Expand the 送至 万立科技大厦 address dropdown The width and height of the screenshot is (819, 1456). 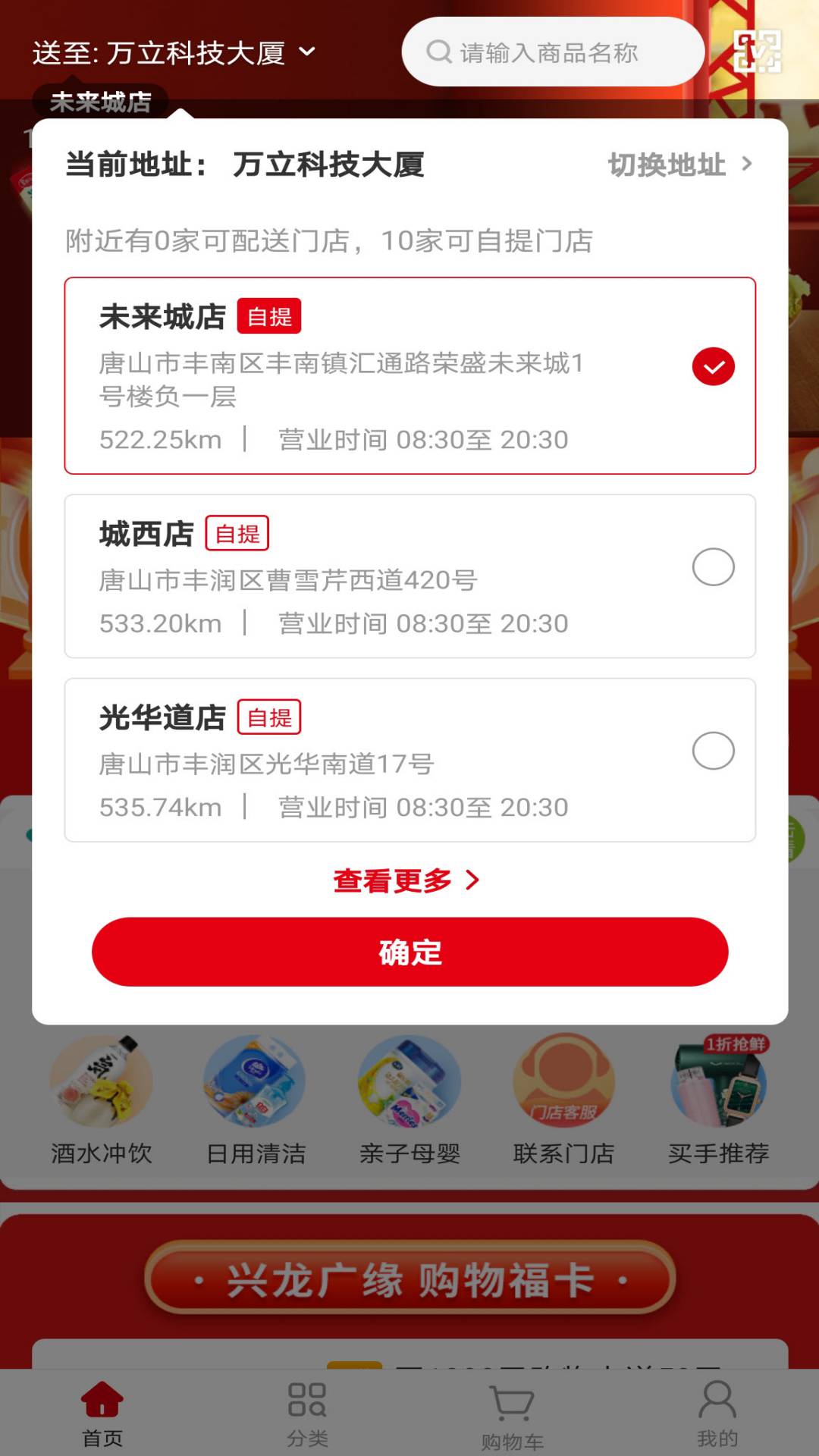coord(174,52)
